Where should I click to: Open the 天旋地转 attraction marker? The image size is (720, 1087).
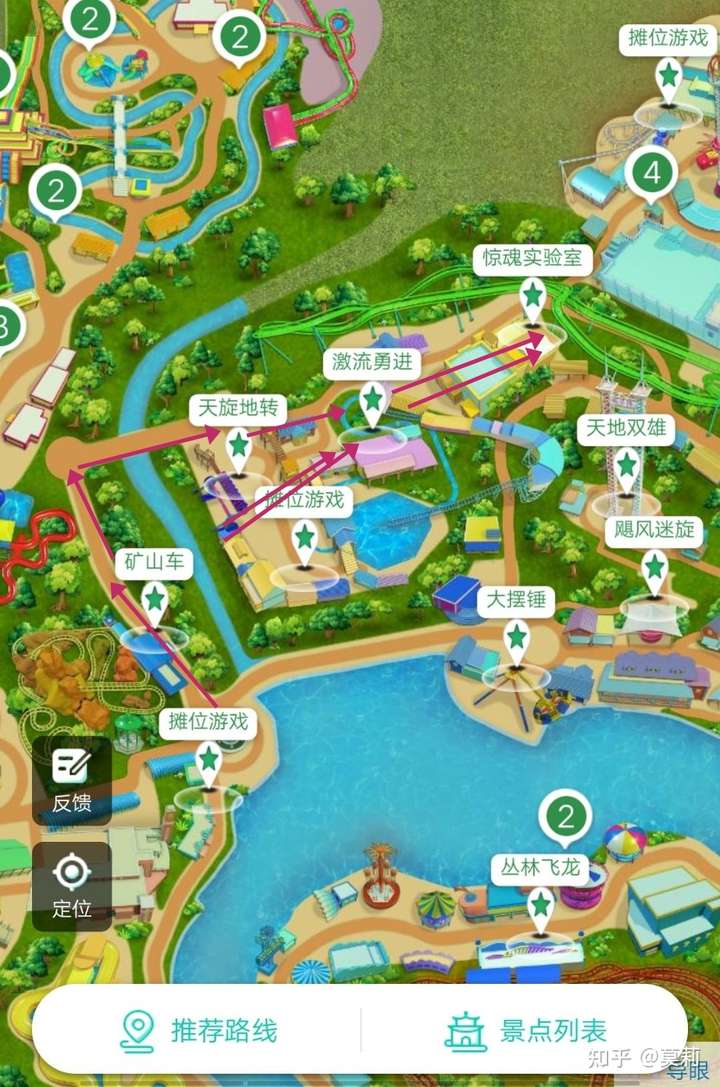tap(238, 446)
